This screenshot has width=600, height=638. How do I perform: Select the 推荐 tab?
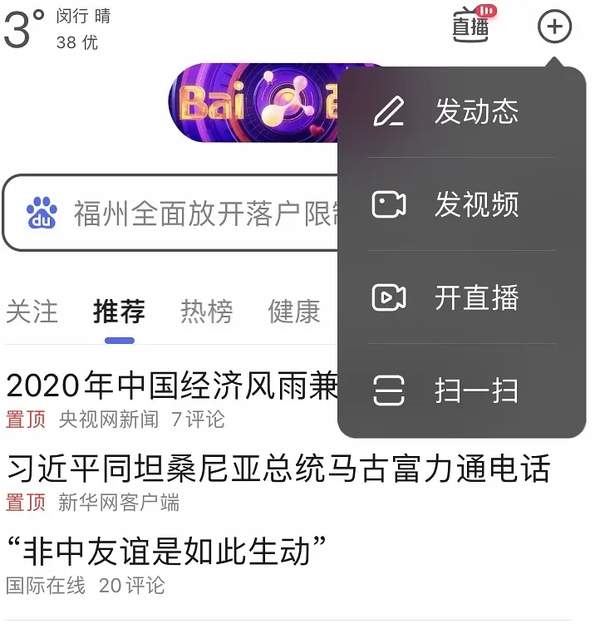pyautogui.click(x=119, y=311)
